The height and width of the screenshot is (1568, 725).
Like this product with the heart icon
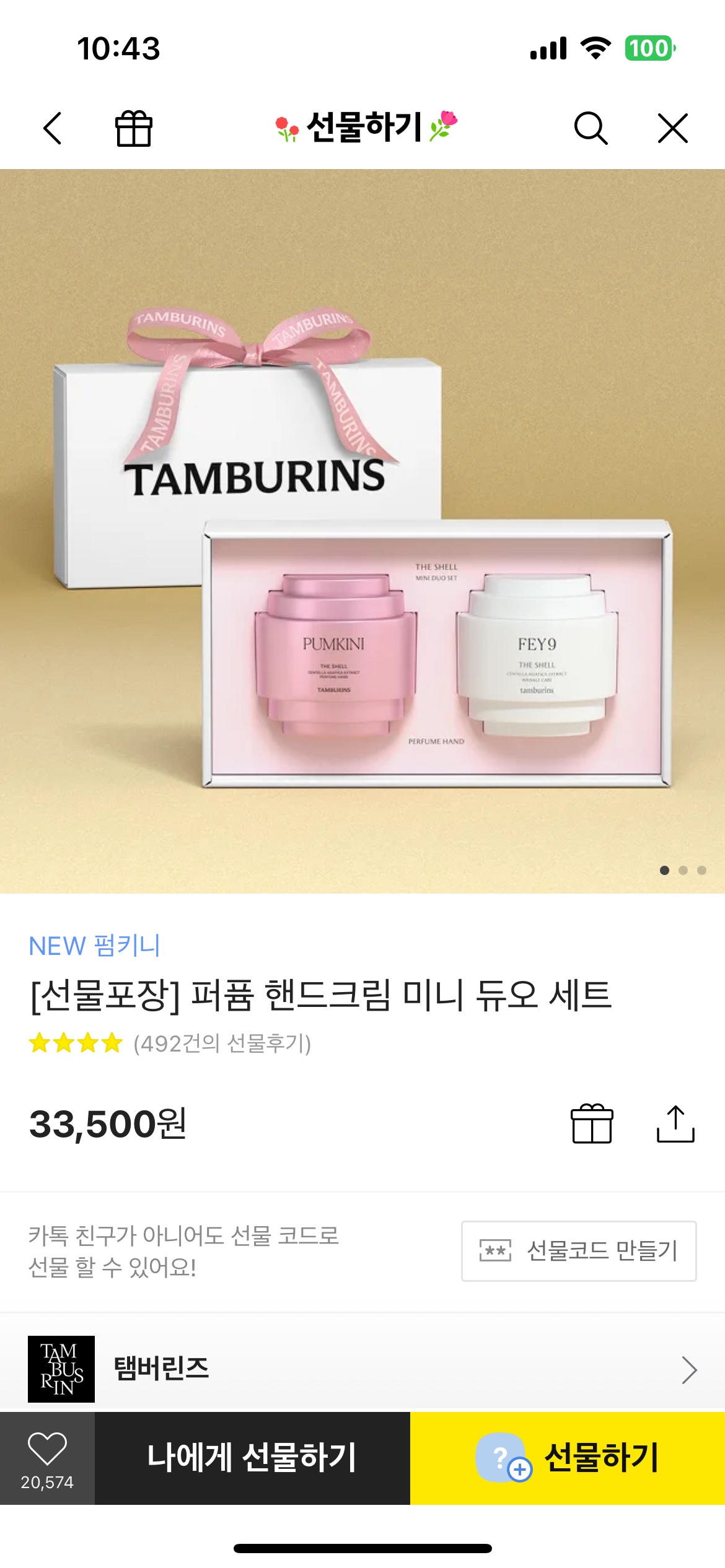47,1458
